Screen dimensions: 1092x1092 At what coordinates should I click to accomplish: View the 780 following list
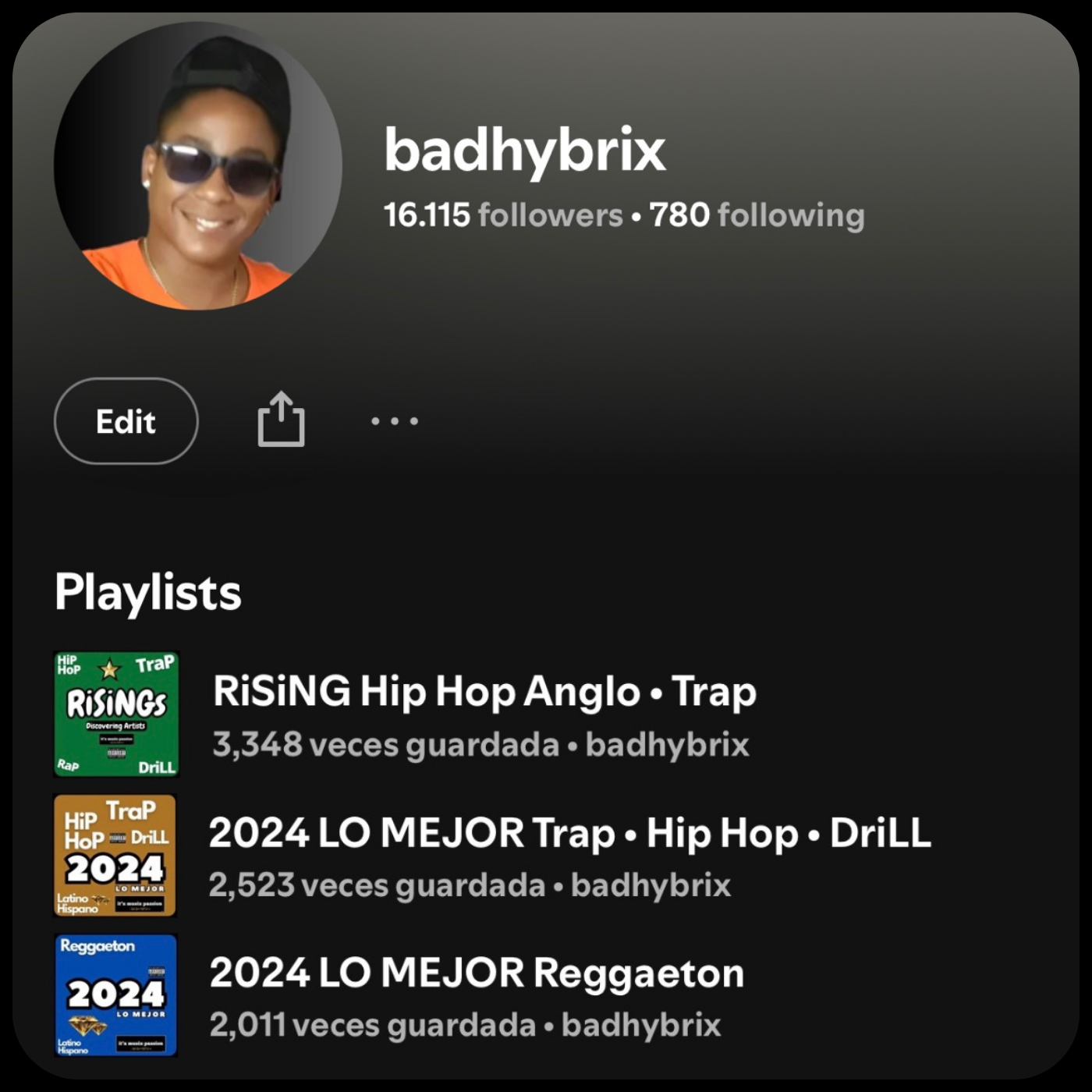point(757,215)
